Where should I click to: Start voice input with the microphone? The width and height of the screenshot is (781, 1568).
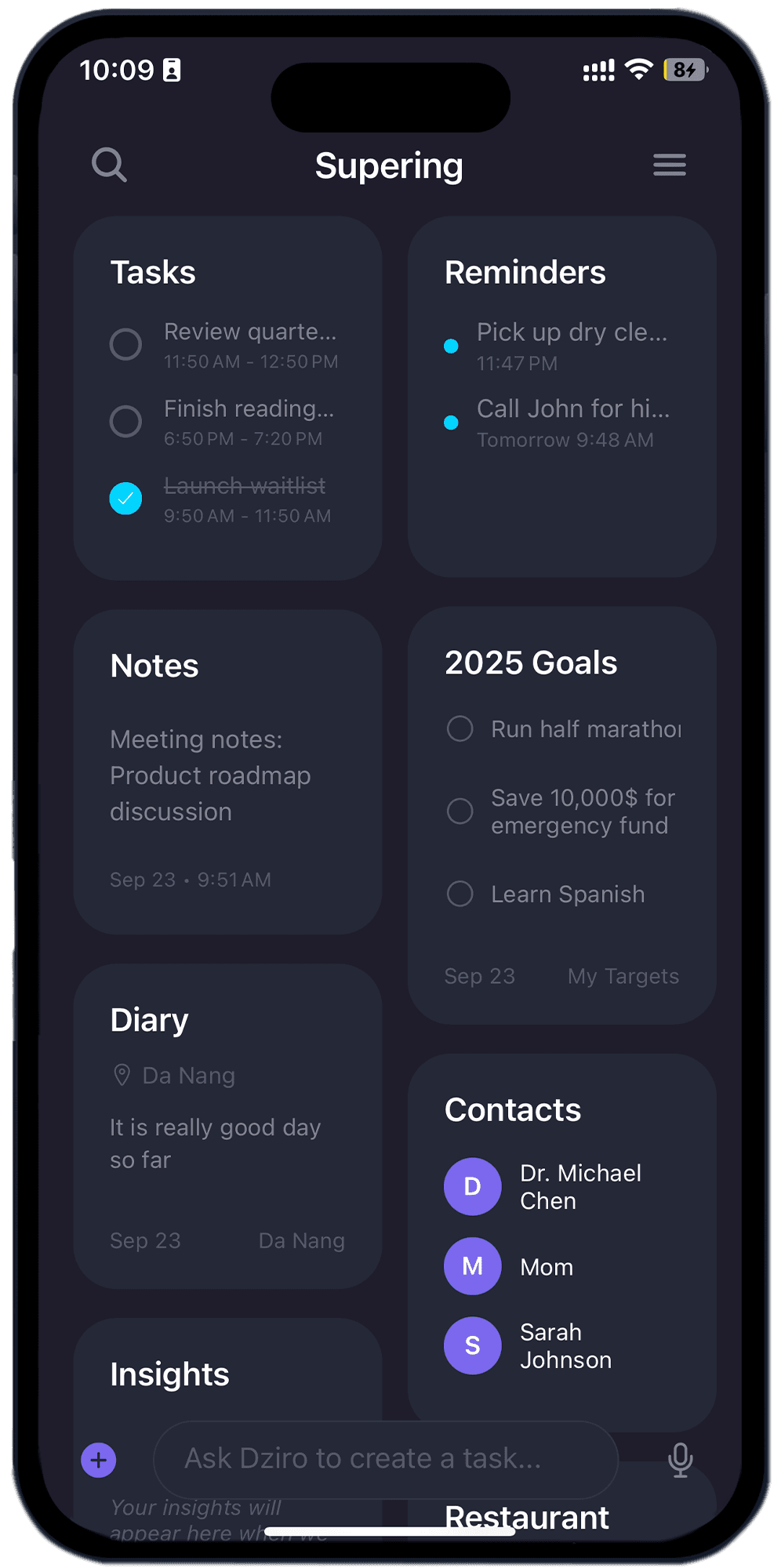[680, 1460]
